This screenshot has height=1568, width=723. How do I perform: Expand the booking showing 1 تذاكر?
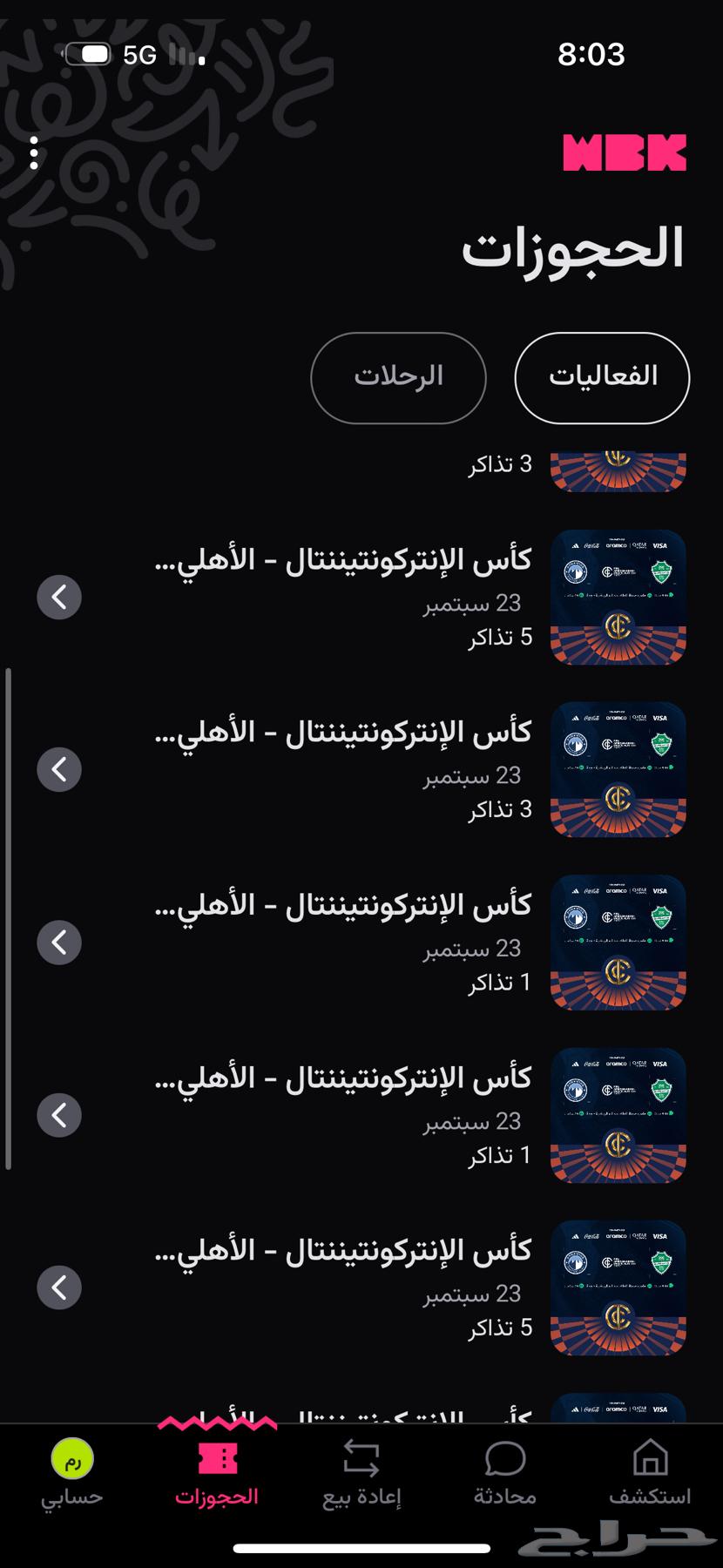click(x=58, y=942)
